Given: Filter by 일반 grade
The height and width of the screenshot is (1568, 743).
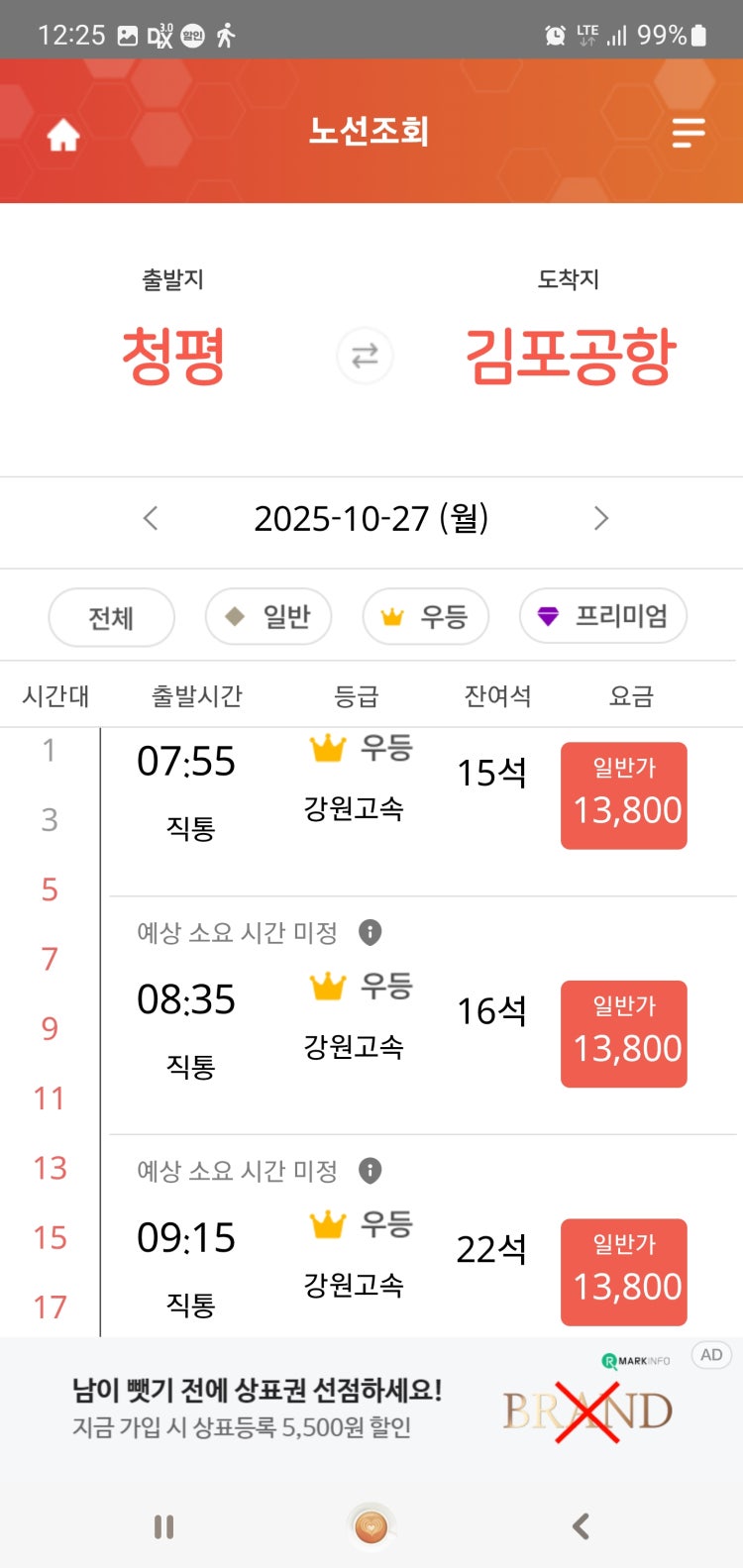Looking at the screenshot, I should (x=267, y=617).
